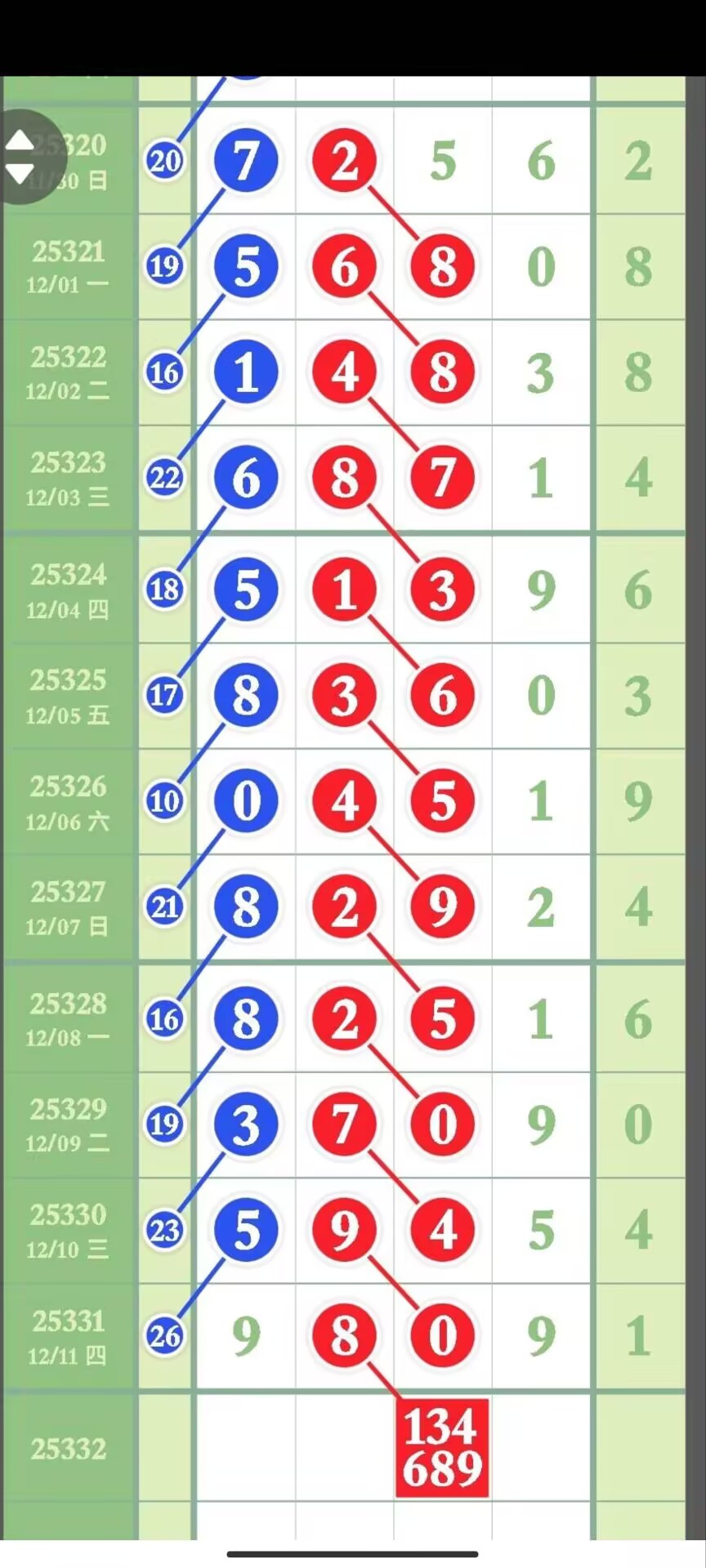Click the red circled 9 in row 25330

(x=344, y=1230)
